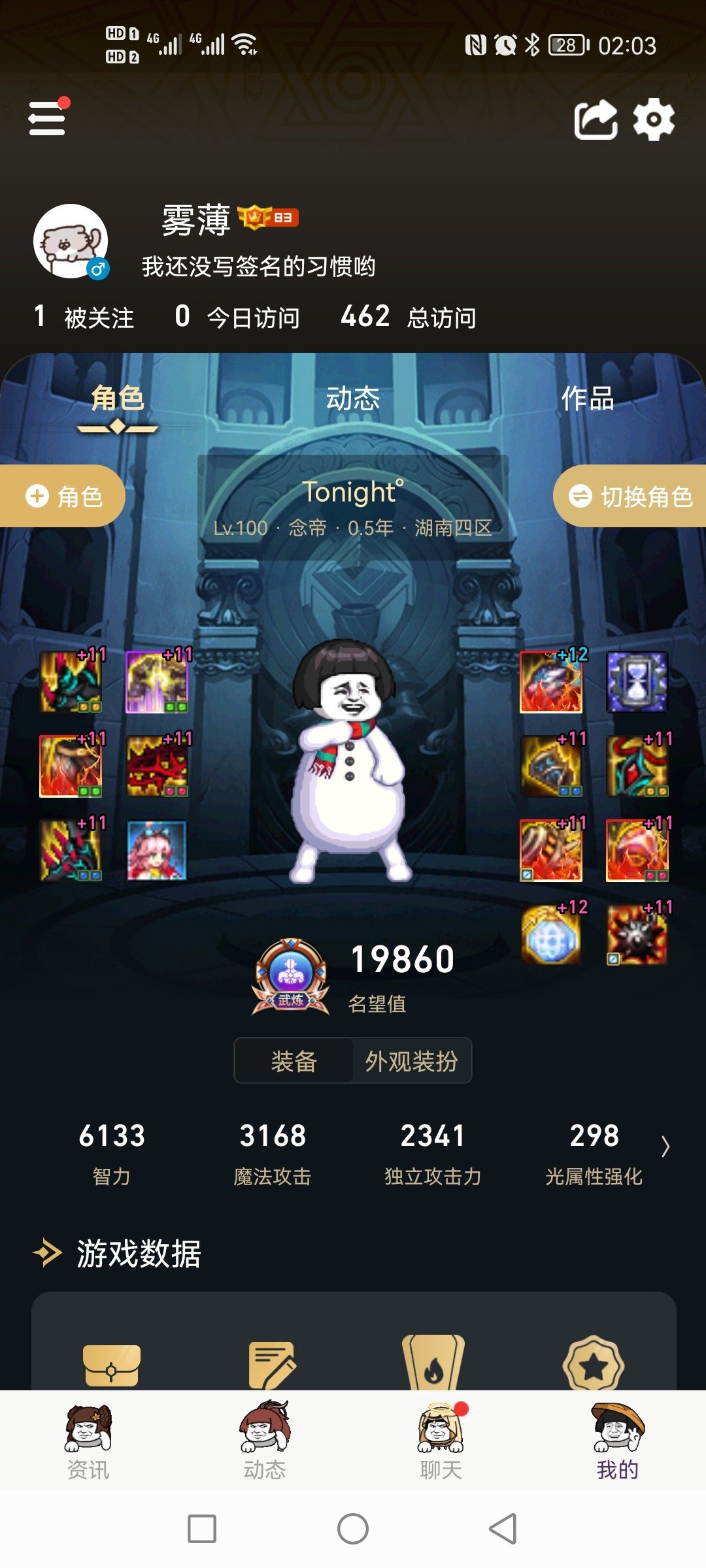Open the 资讯 bottom tab

(x=88, y=1442)
